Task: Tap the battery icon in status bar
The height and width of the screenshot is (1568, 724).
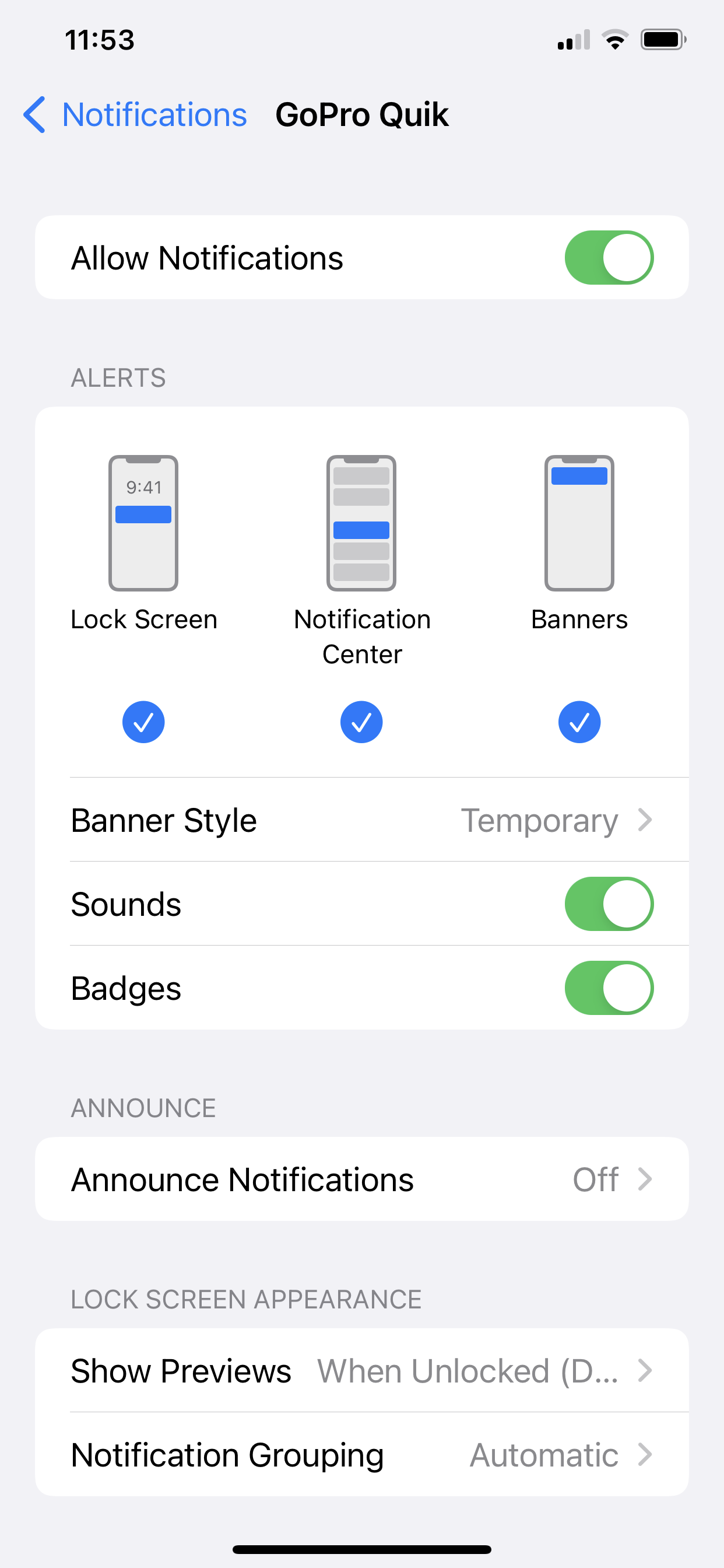Action: tap(664, 39)
